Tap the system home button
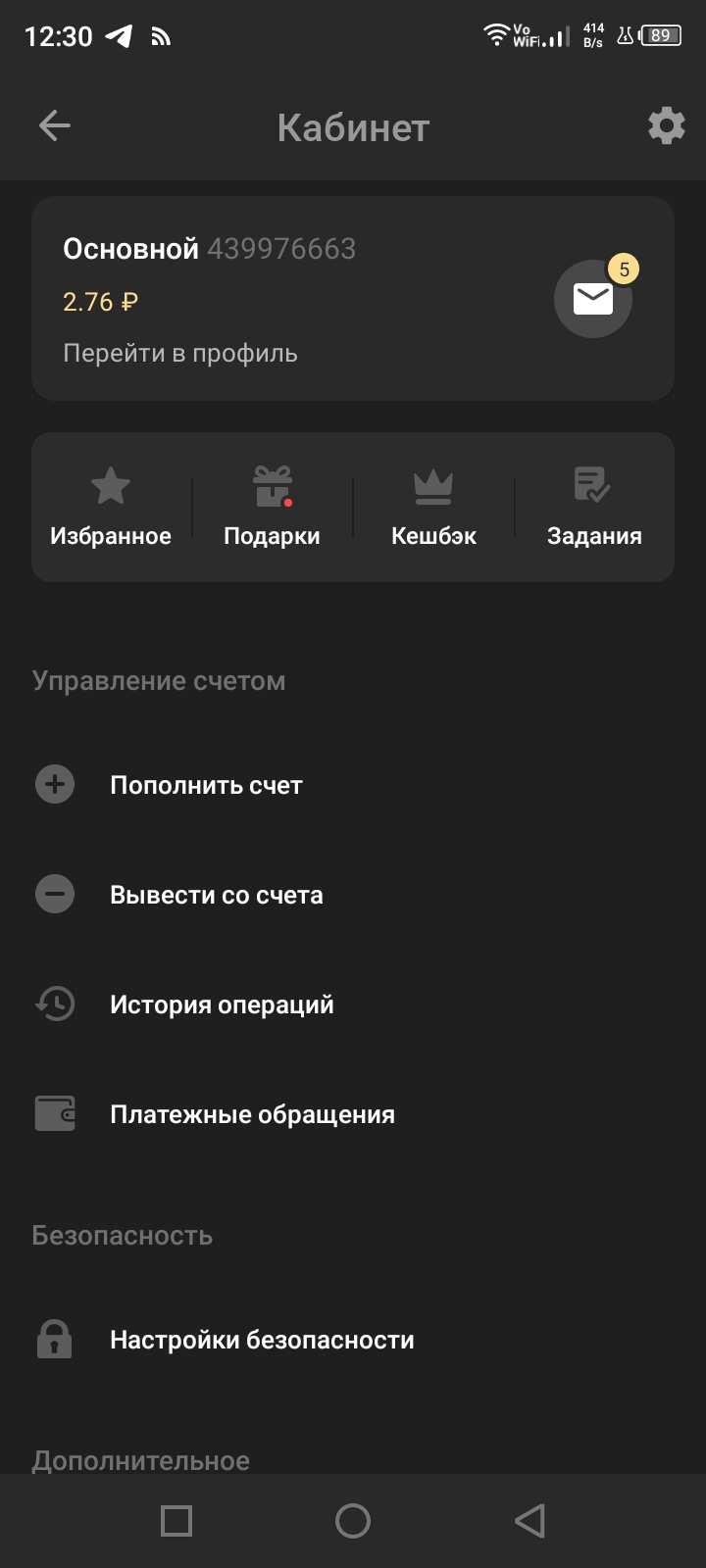 (x=353, y=1521)
